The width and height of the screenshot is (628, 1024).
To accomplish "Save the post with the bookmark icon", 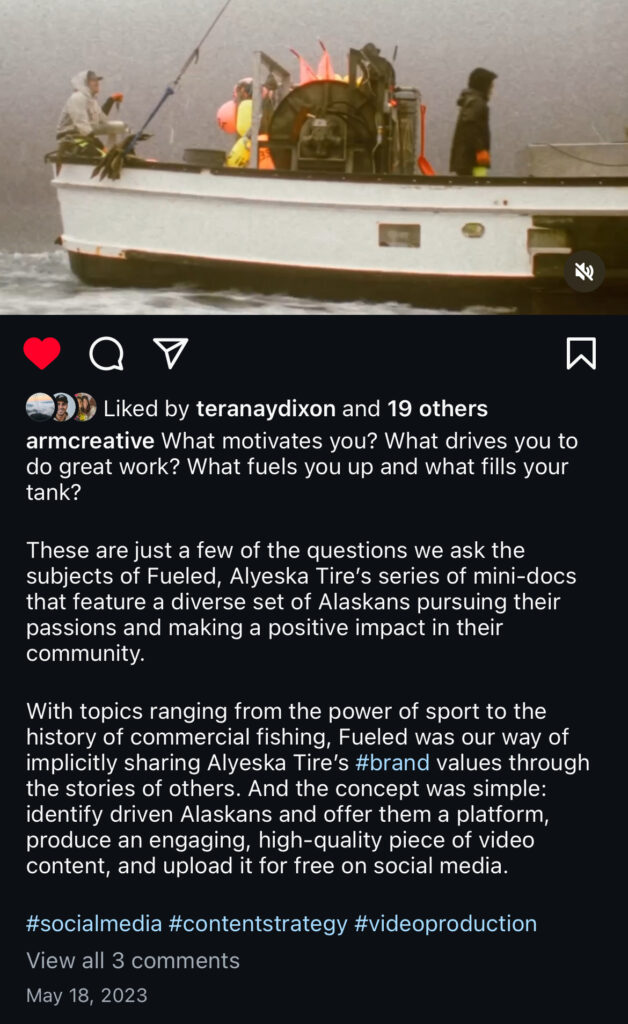I will click(x=581, y=353).
